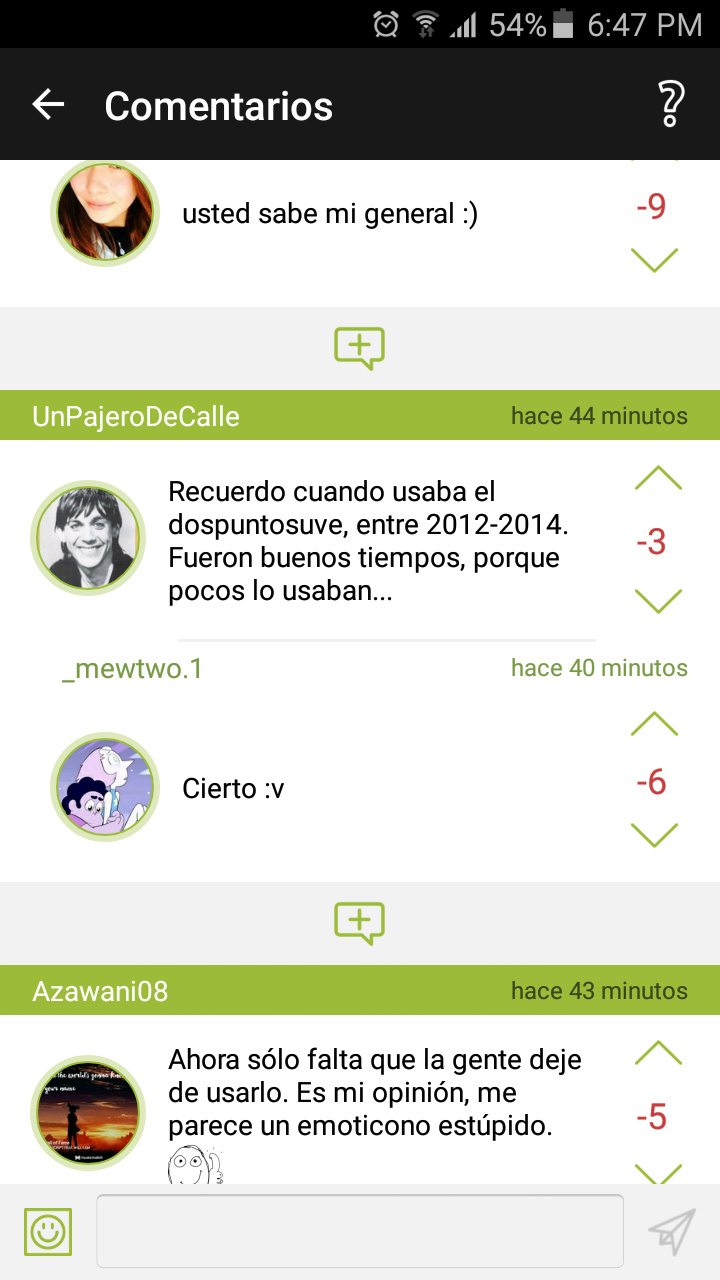Downvote UnPajeroDeCalle's comment

657,601
